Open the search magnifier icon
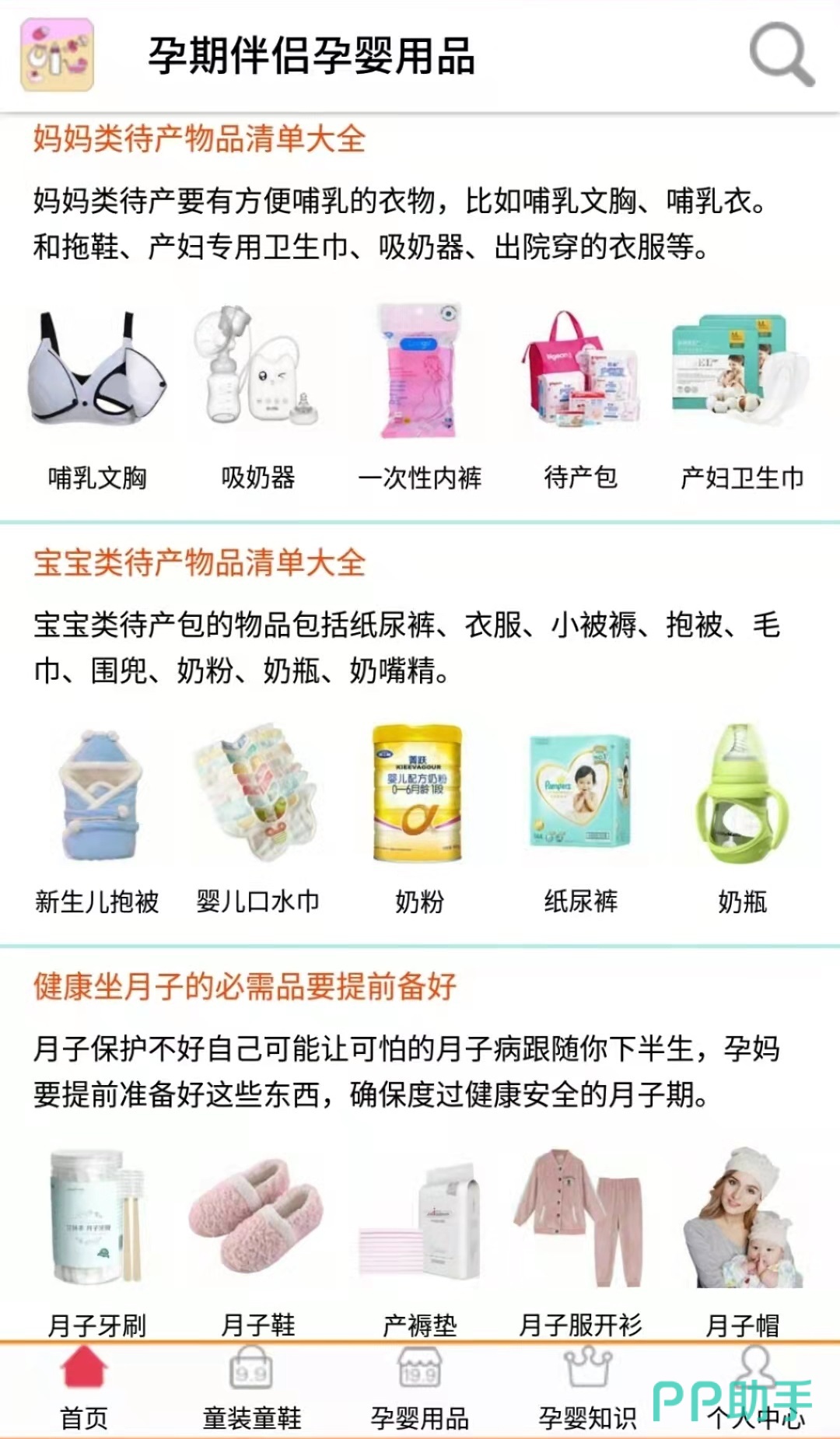This screenshot has width=840, height=1439. (781, 54)
